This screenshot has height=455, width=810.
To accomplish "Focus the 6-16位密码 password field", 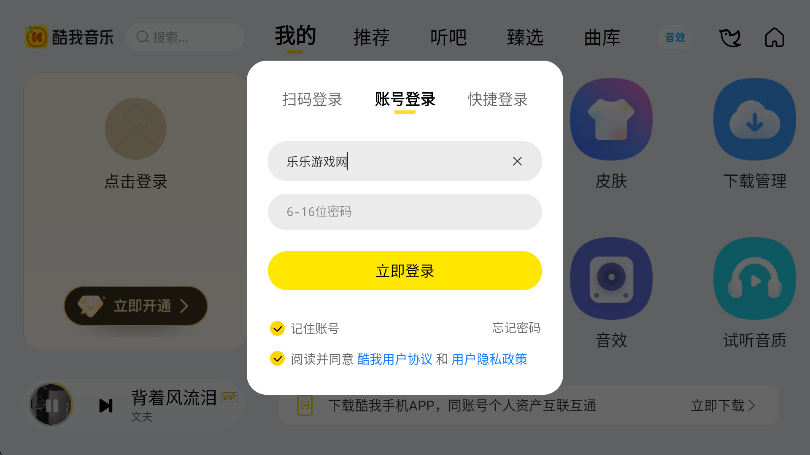I will tap(404, 212).
